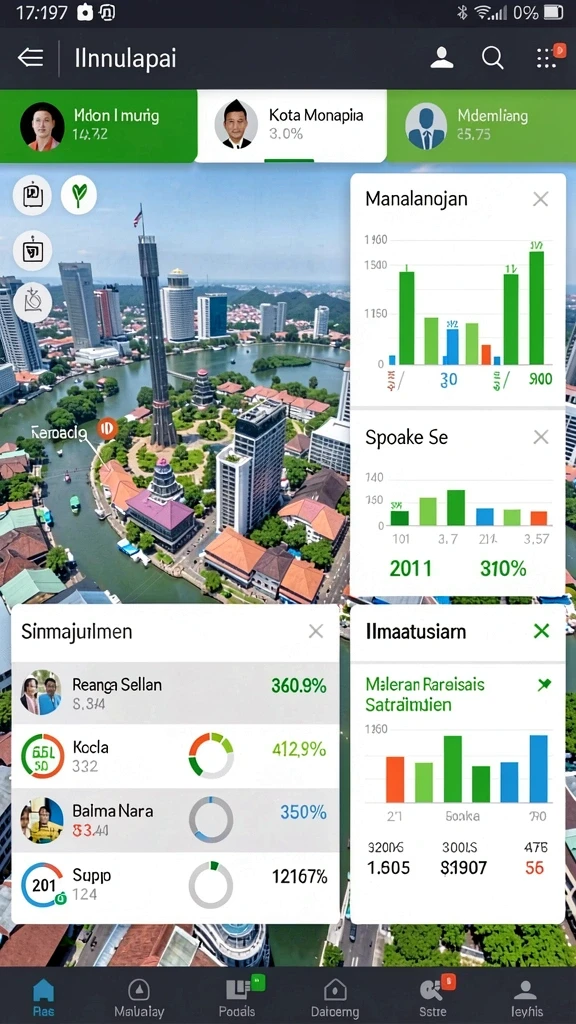Tap the green leaf map button
Image resolution: width=576 pixels, height=1024 pixels.
tap(79, 195)
